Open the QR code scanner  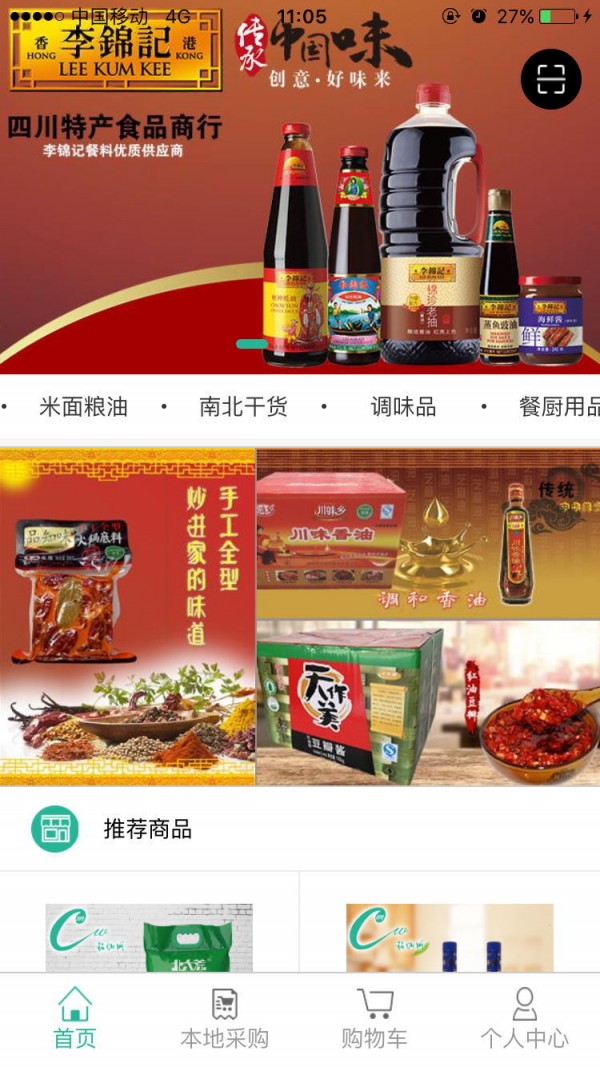[550, 78]
